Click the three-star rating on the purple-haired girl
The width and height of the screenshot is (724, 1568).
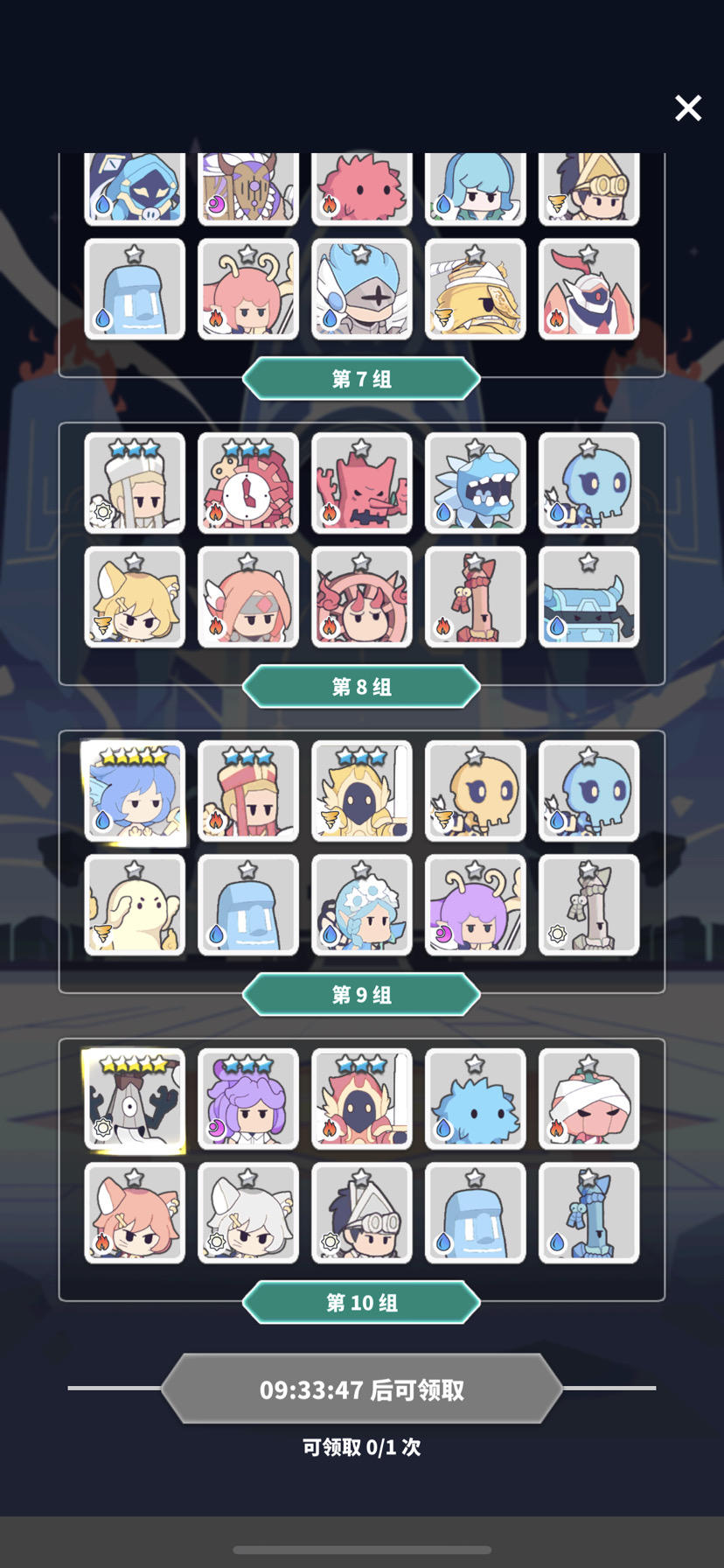click(247, 1063)
